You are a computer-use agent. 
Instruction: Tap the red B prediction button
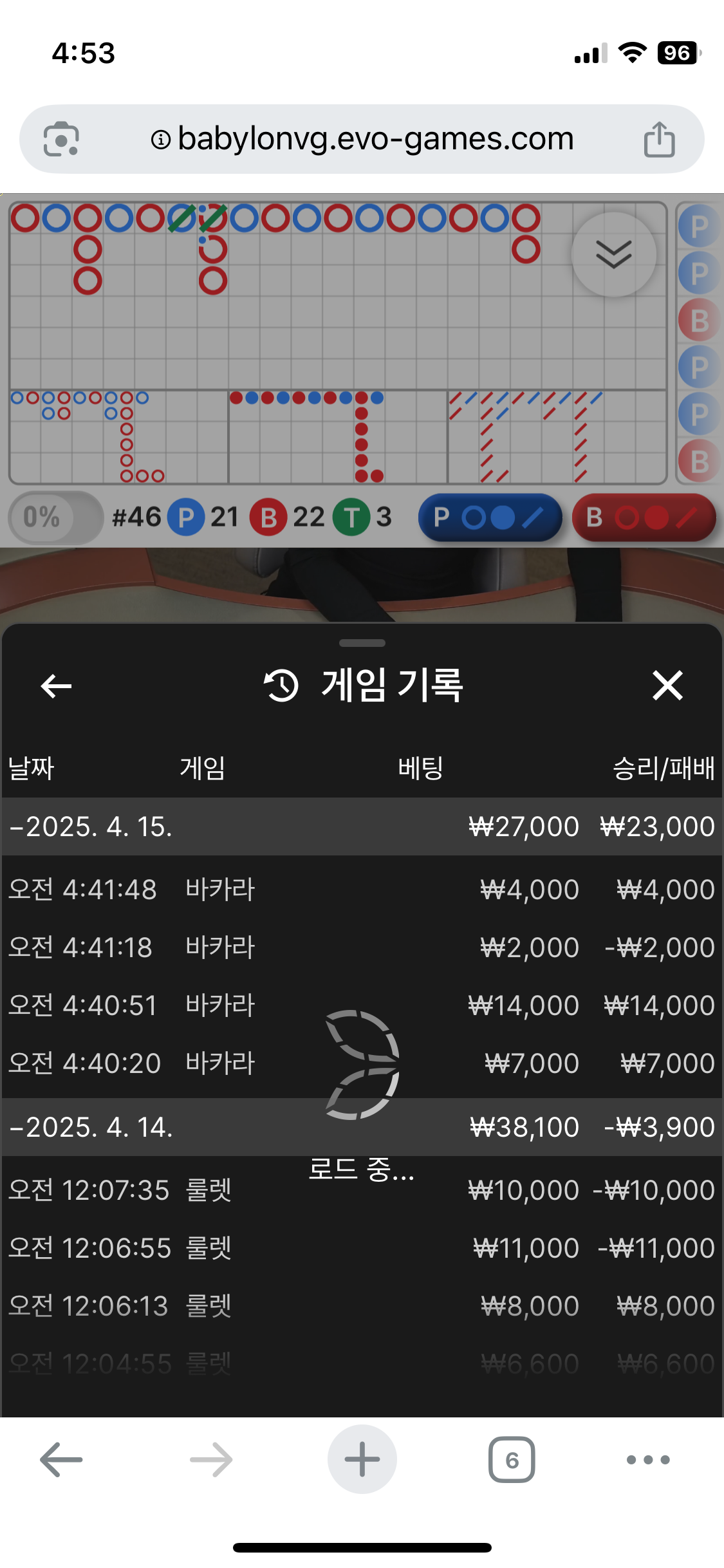click(643, 518)
